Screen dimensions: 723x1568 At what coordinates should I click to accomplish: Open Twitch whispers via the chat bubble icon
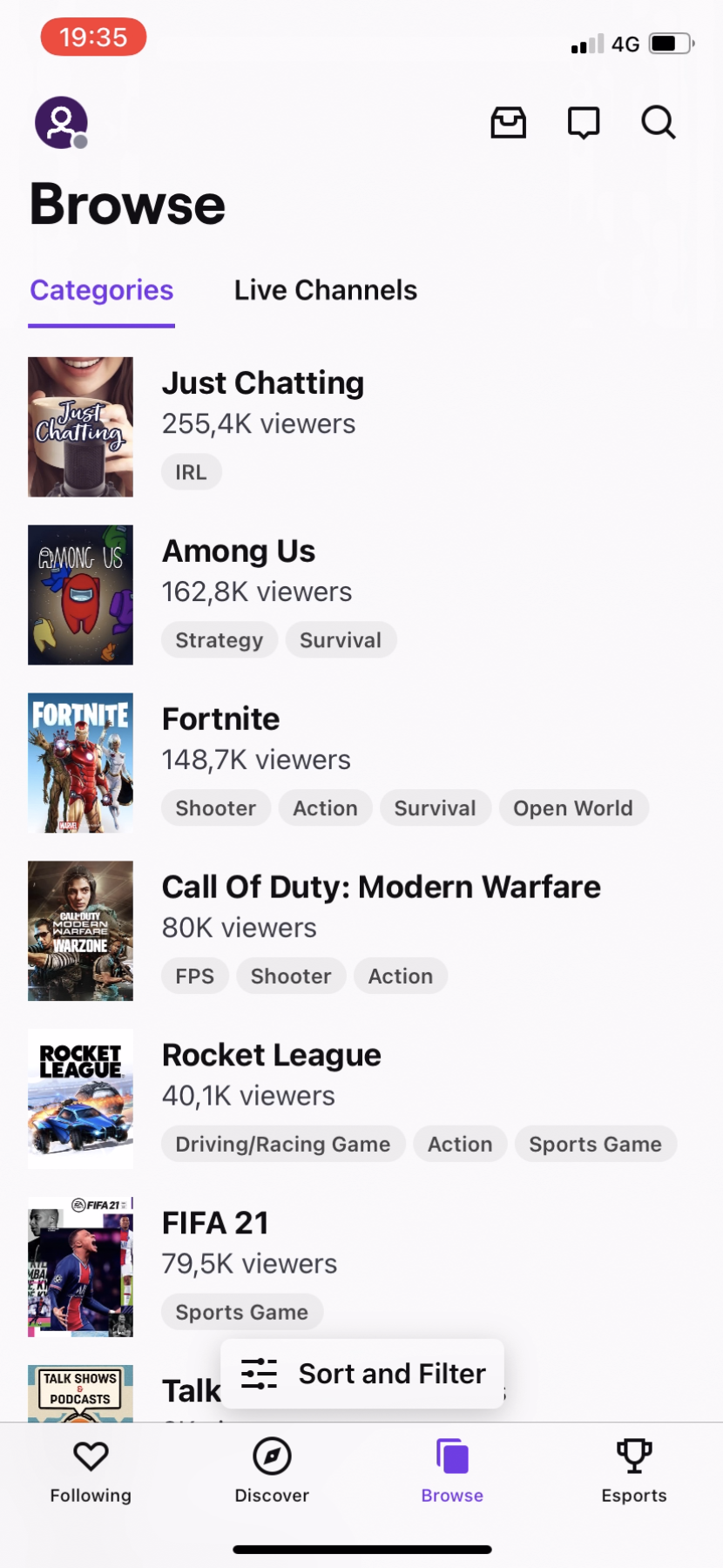coord(583,123)
